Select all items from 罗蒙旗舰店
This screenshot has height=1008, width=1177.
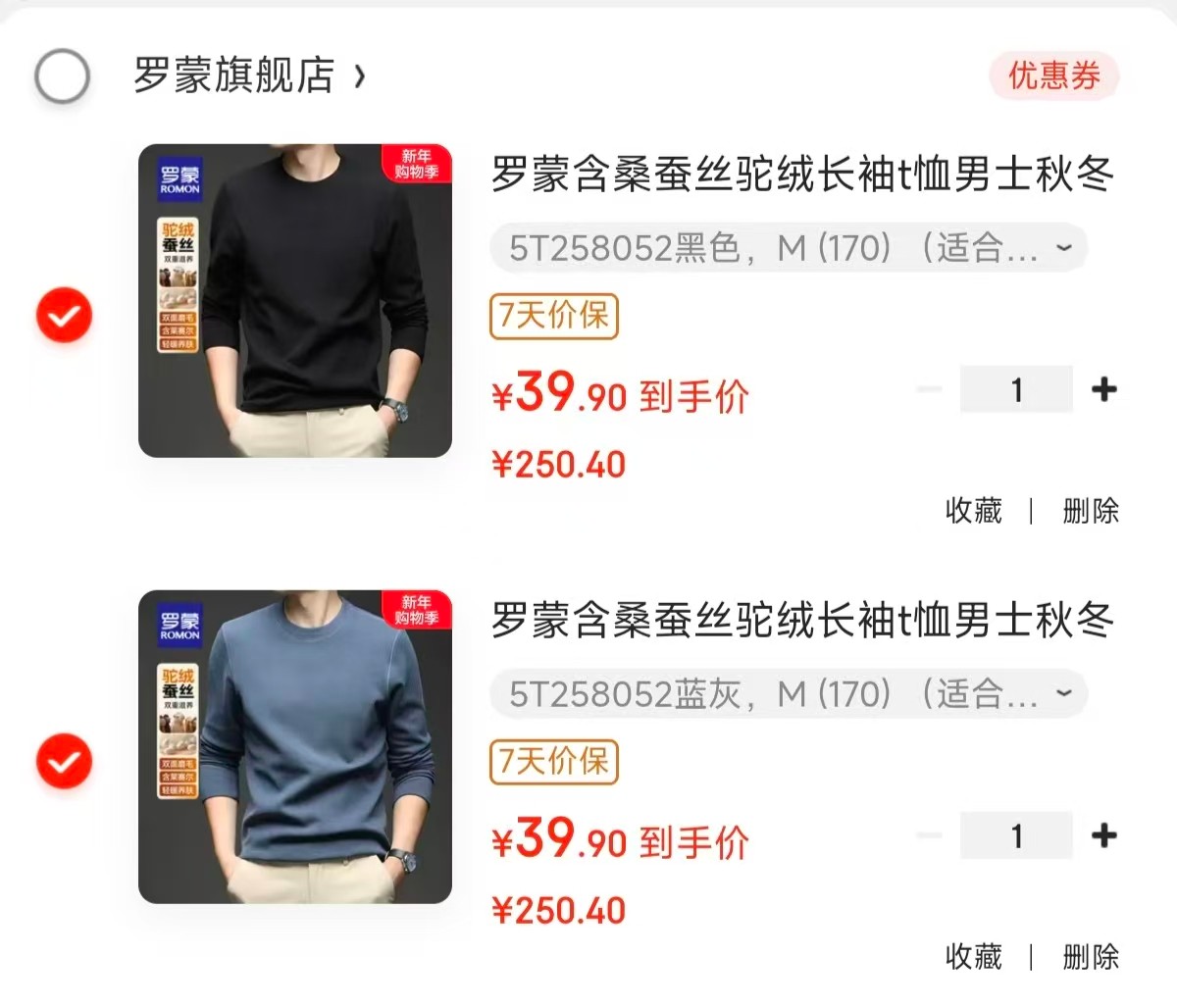pos(63,76)
